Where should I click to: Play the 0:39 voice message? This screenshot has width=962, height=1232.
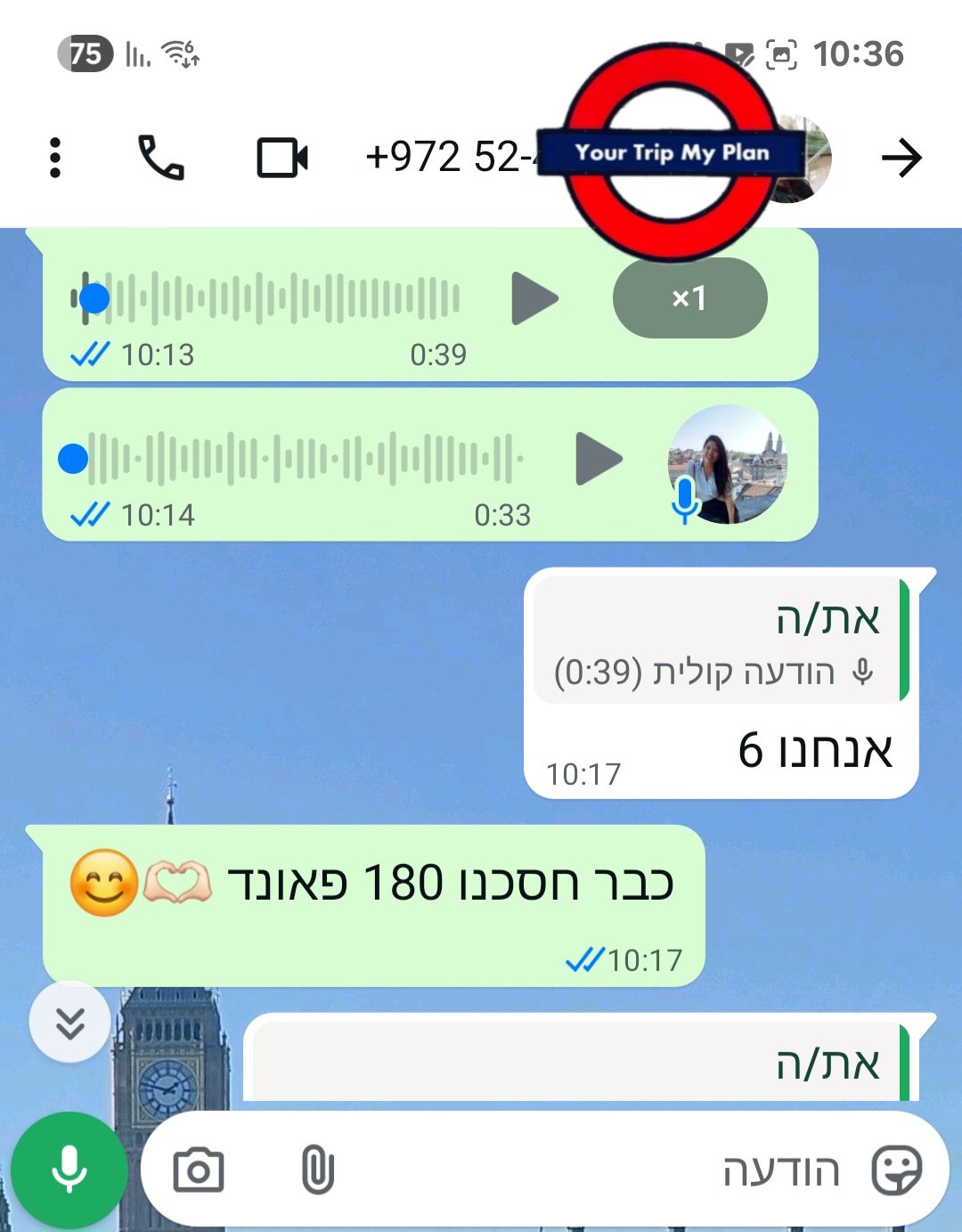(x=534, y=298)
